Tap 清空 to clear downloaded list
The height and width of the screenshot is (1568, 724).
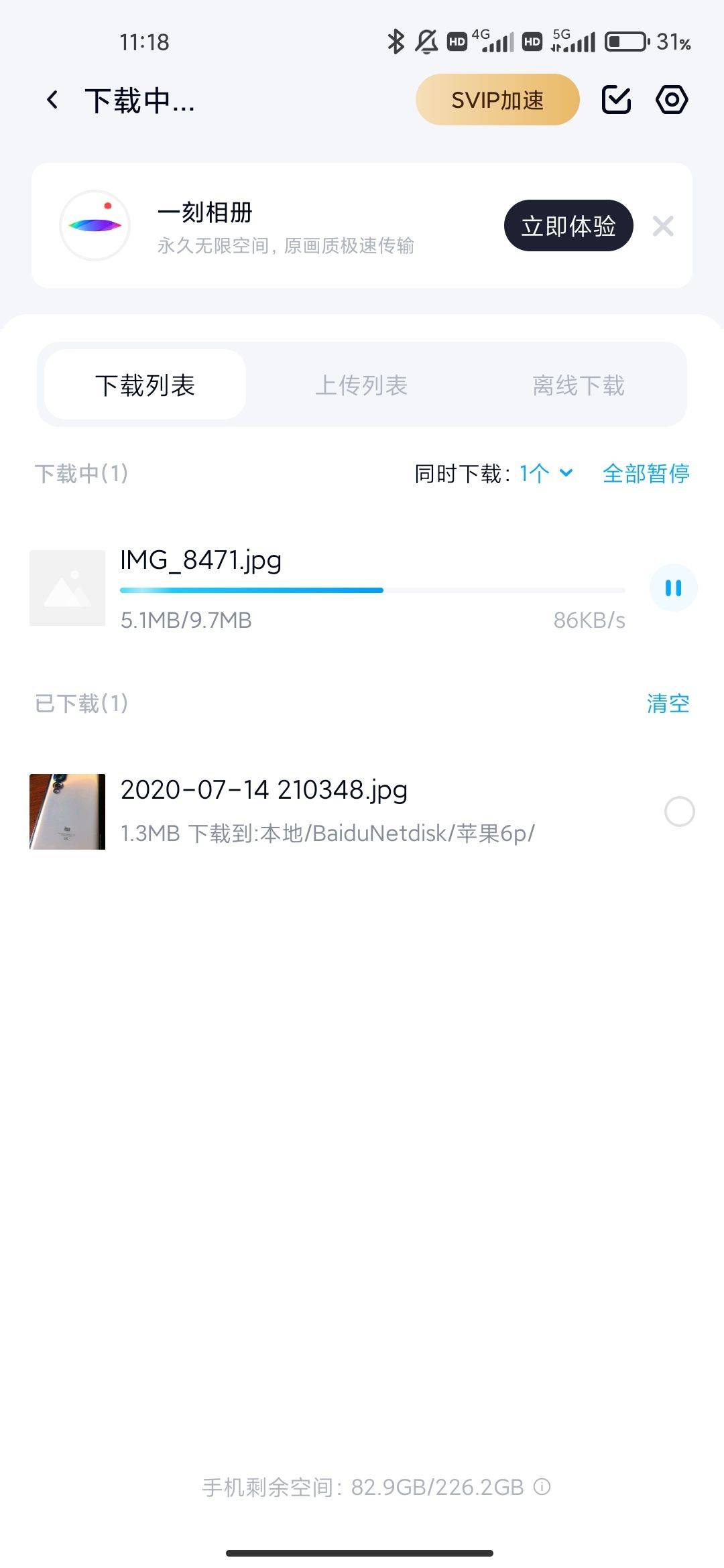pyautogui.click(x=668, y=704)
